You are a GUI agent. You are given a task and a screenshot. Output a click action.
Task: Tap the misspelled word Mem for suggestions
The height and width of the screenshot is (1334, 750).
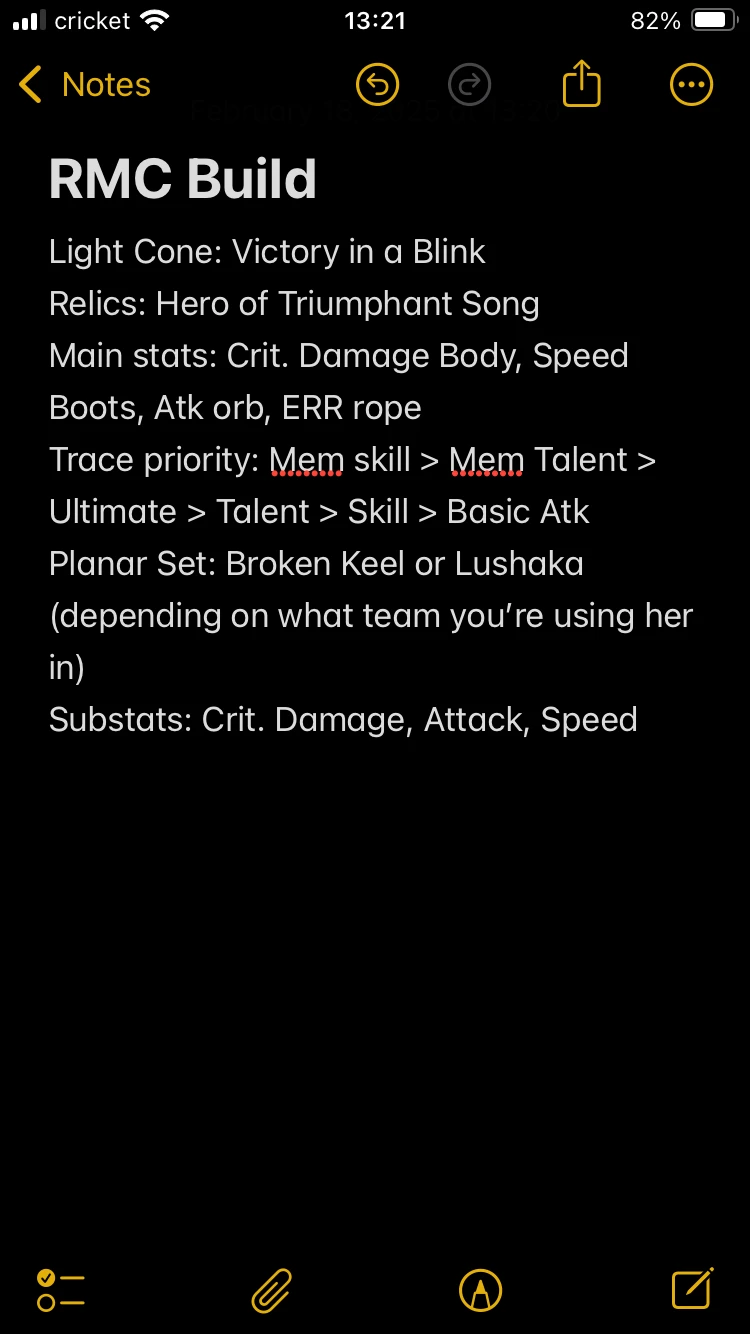click(306, 459)
